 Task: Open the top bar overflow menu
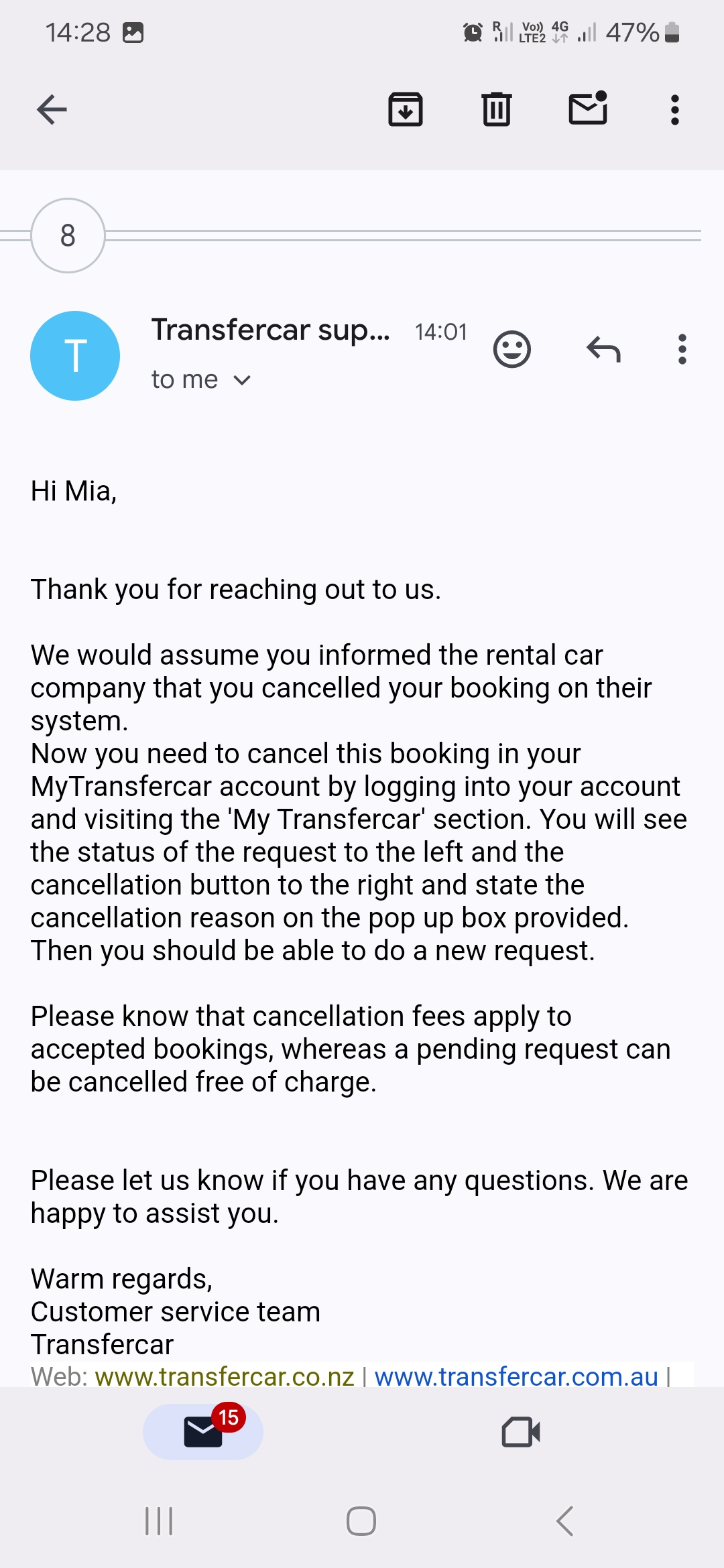tap(675, 110)
